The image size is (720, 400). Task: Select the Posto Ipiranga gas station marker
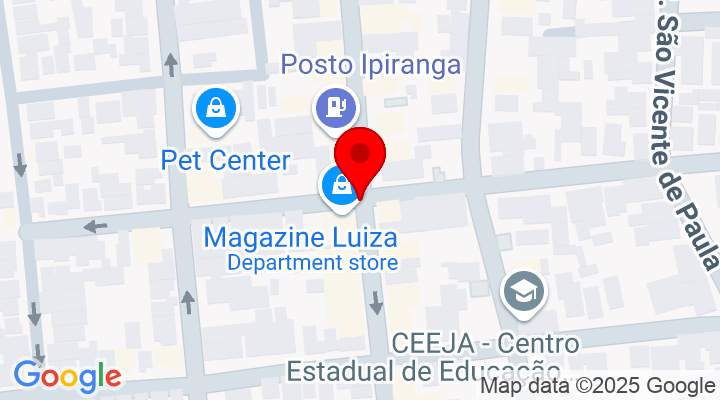pyautogui.click(x=335, y=106)
